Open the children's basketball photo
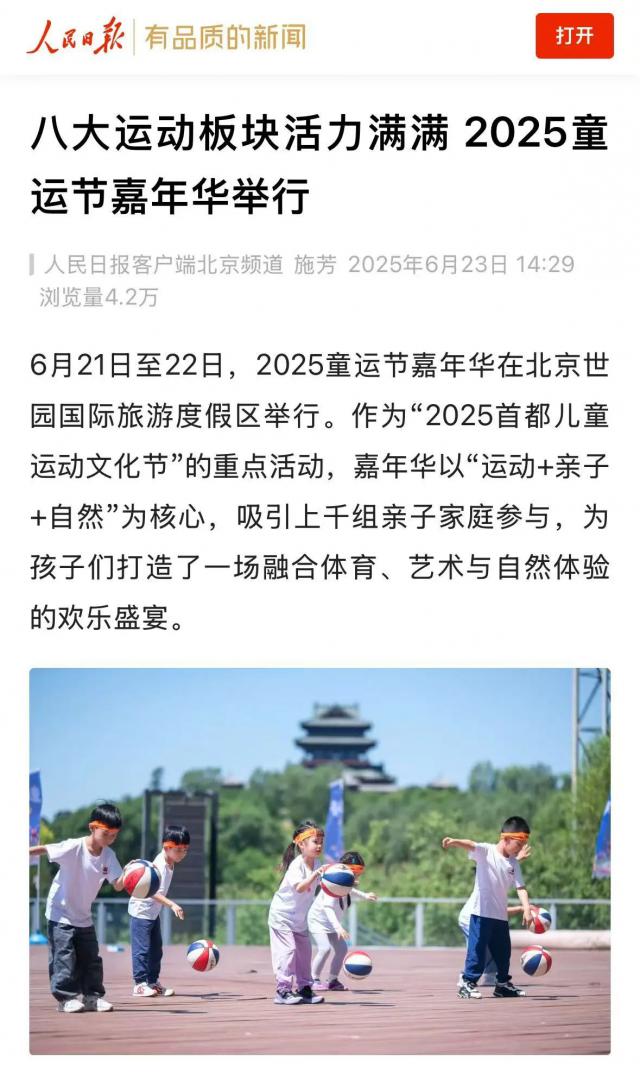 pos(320,860)
